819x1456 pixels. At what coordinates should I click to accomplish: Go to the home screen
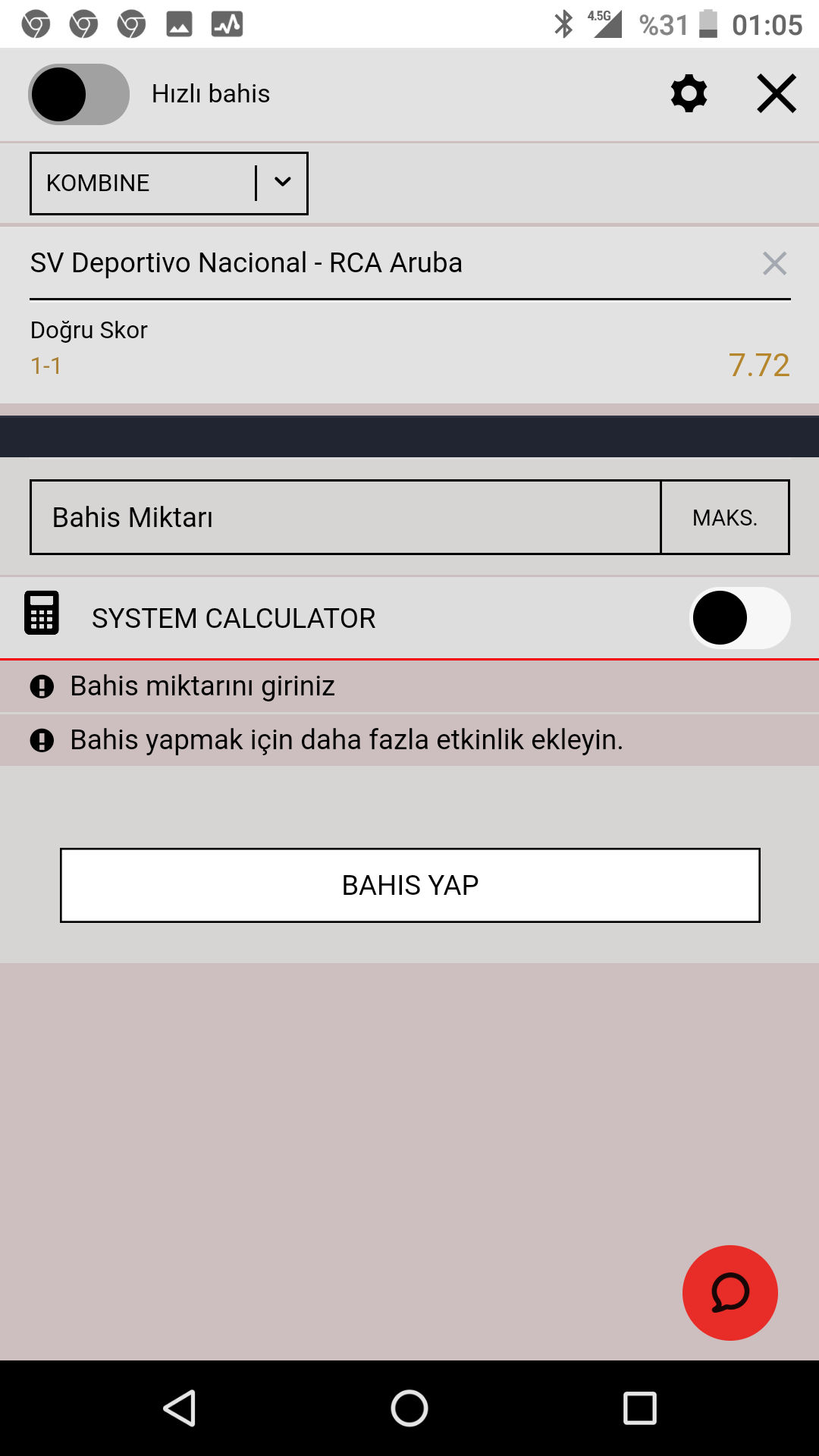coord(409,1408)
